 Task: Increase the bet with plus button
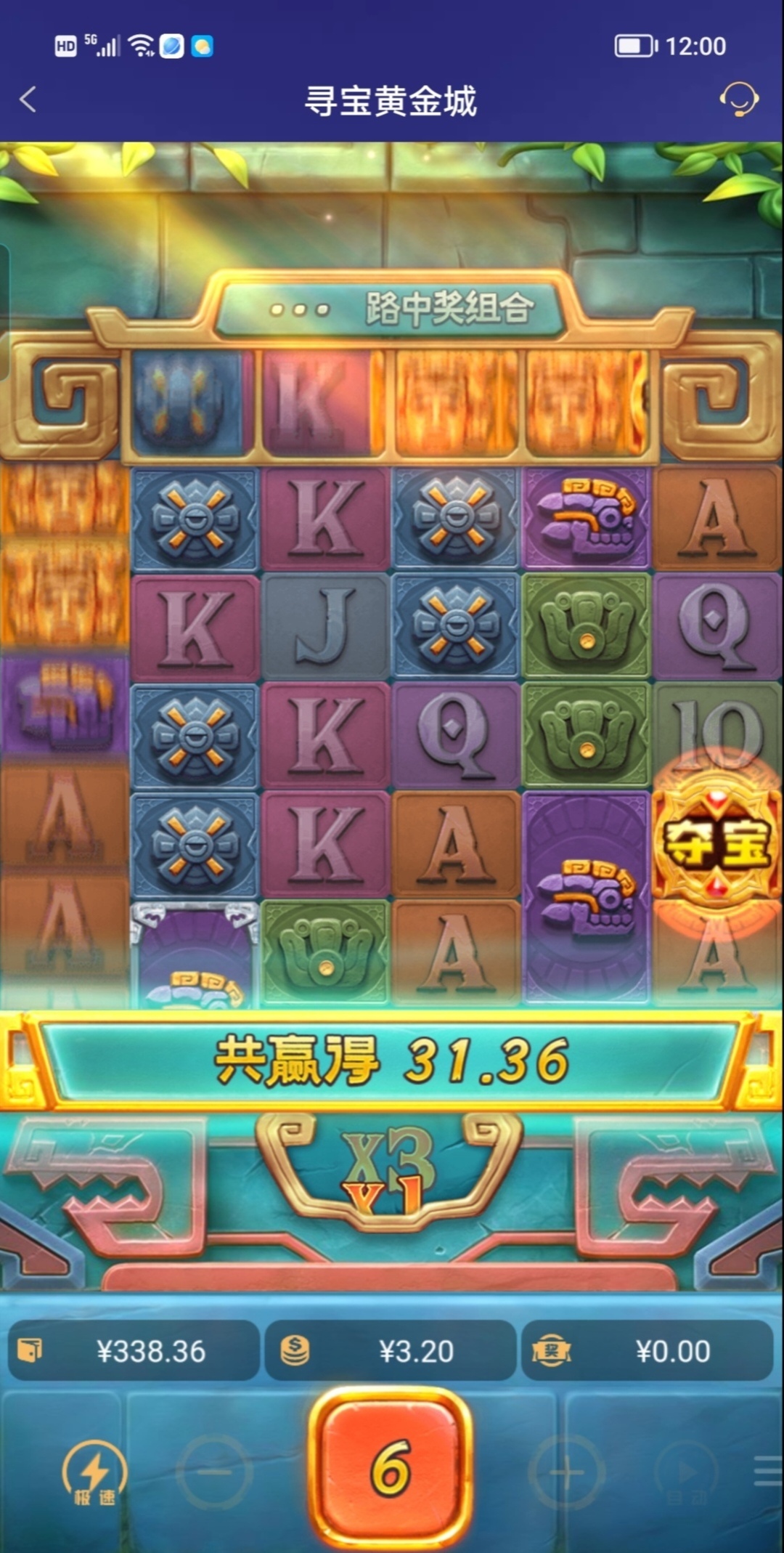[567, 1472]
